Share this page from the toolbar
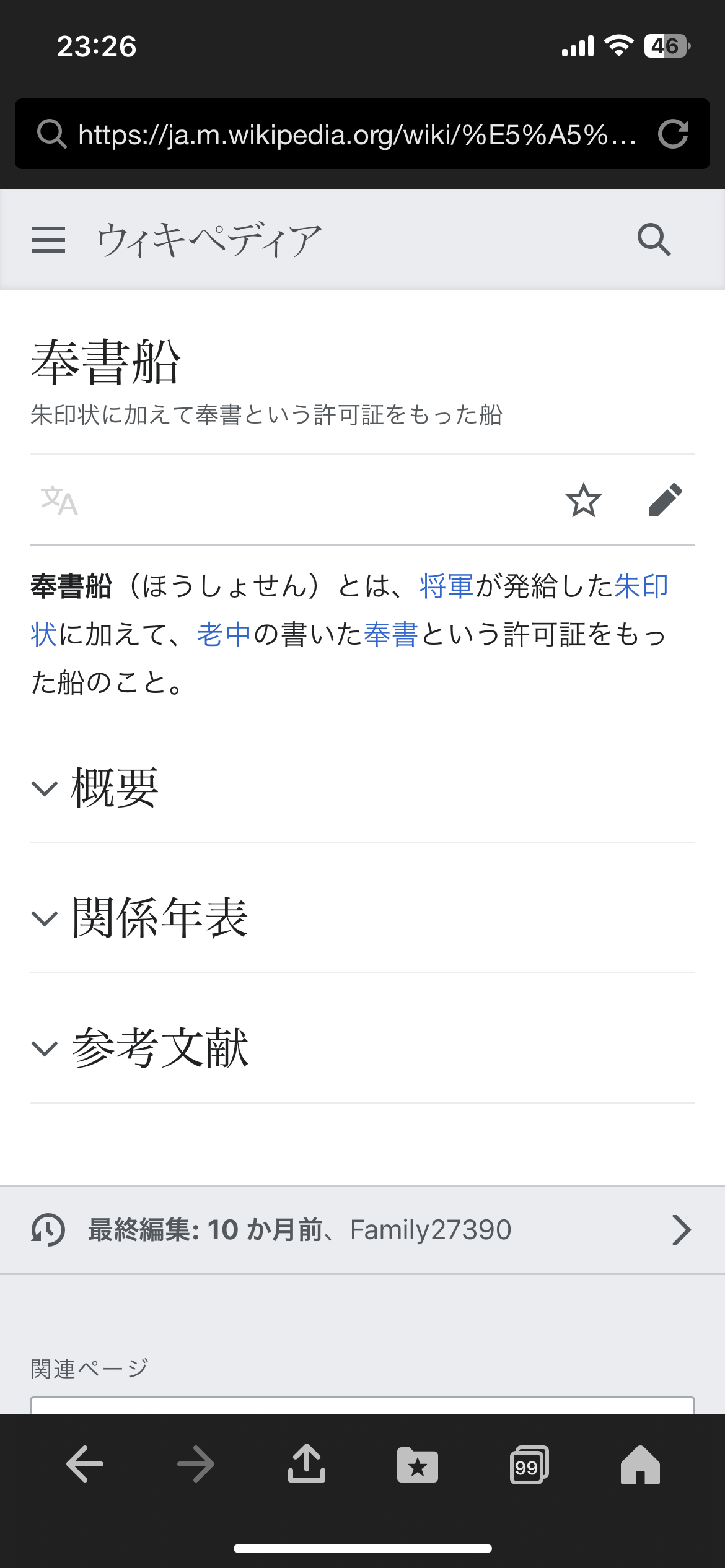Screen dimensions: 725x1568 306,1464
